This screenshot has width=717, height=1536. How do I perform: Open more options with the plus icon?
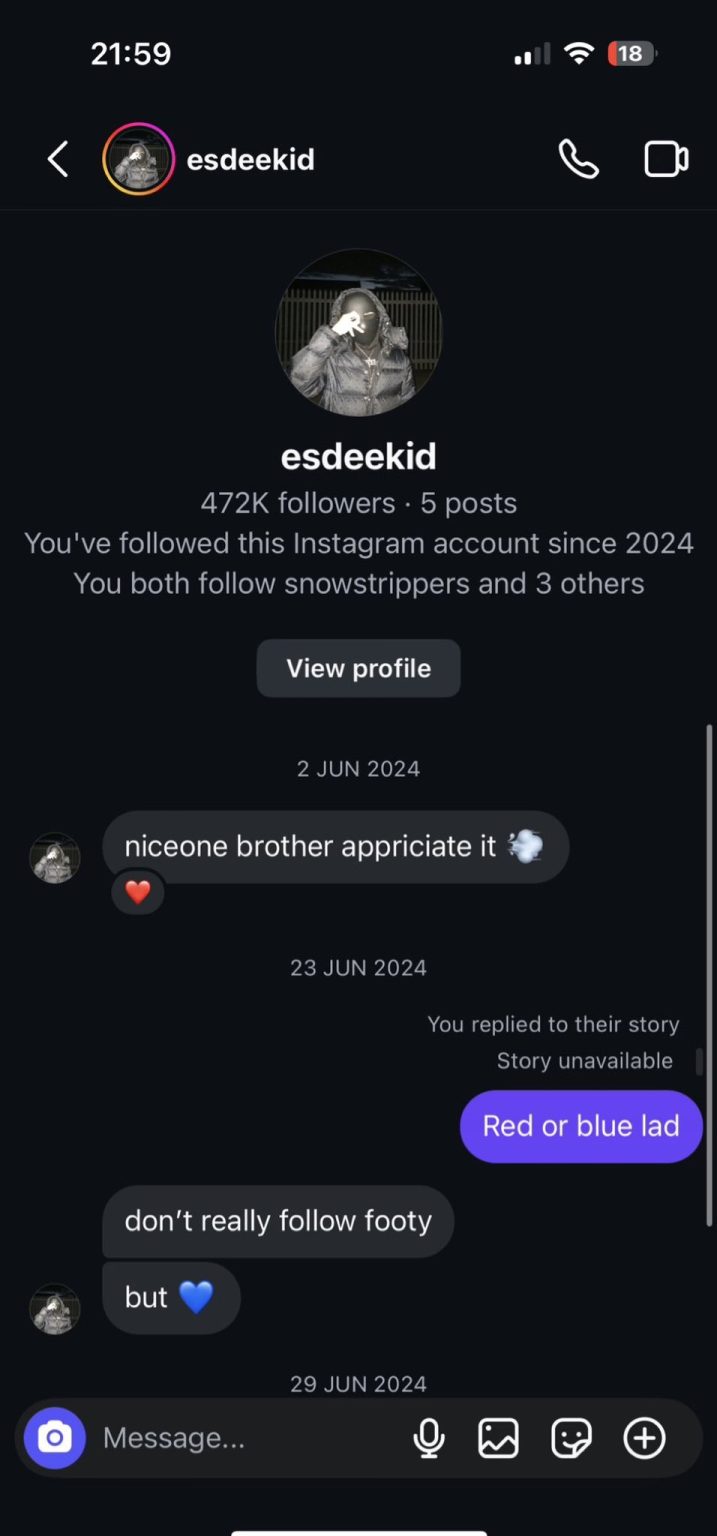pos(645,1438)
